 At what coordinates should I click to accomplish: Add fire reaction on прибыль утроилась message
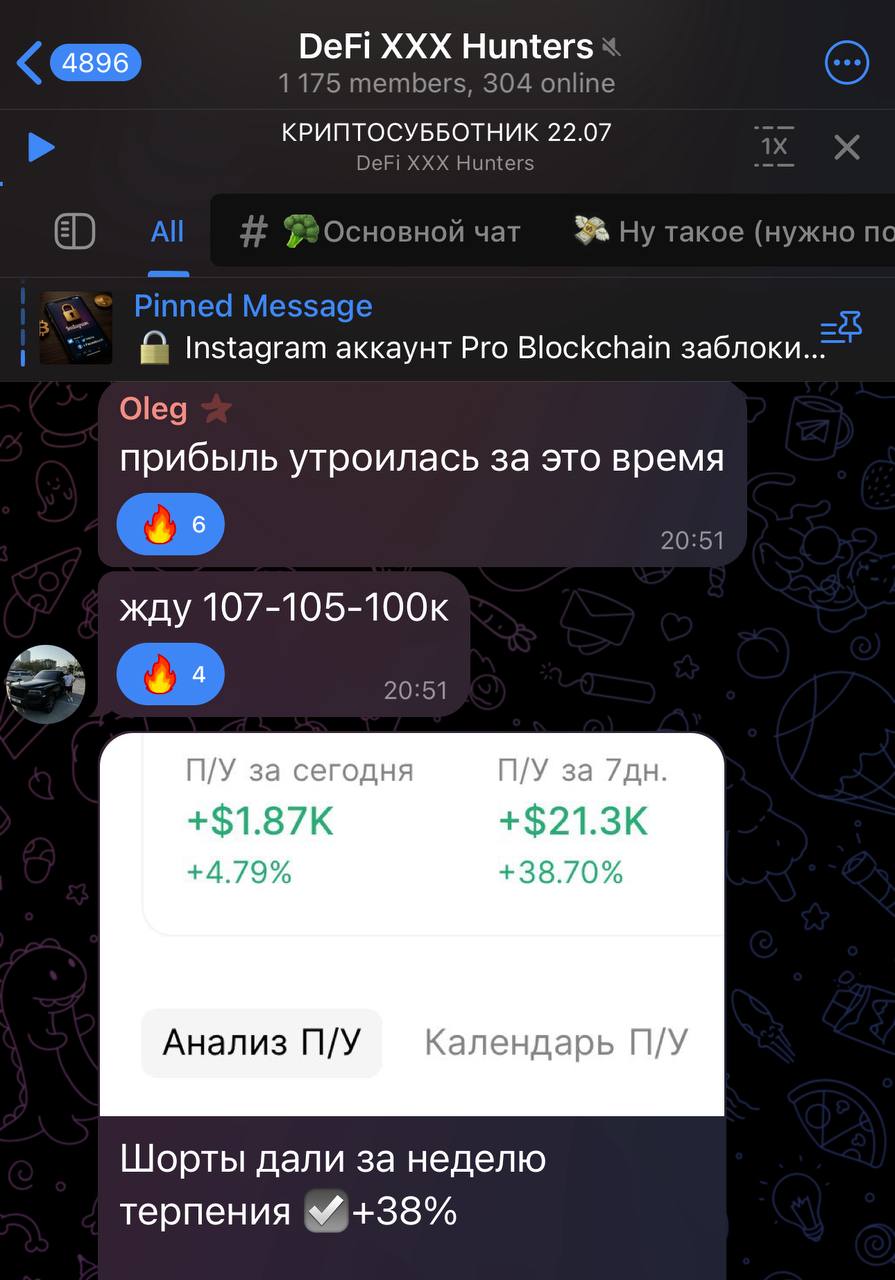click(170, 524)
